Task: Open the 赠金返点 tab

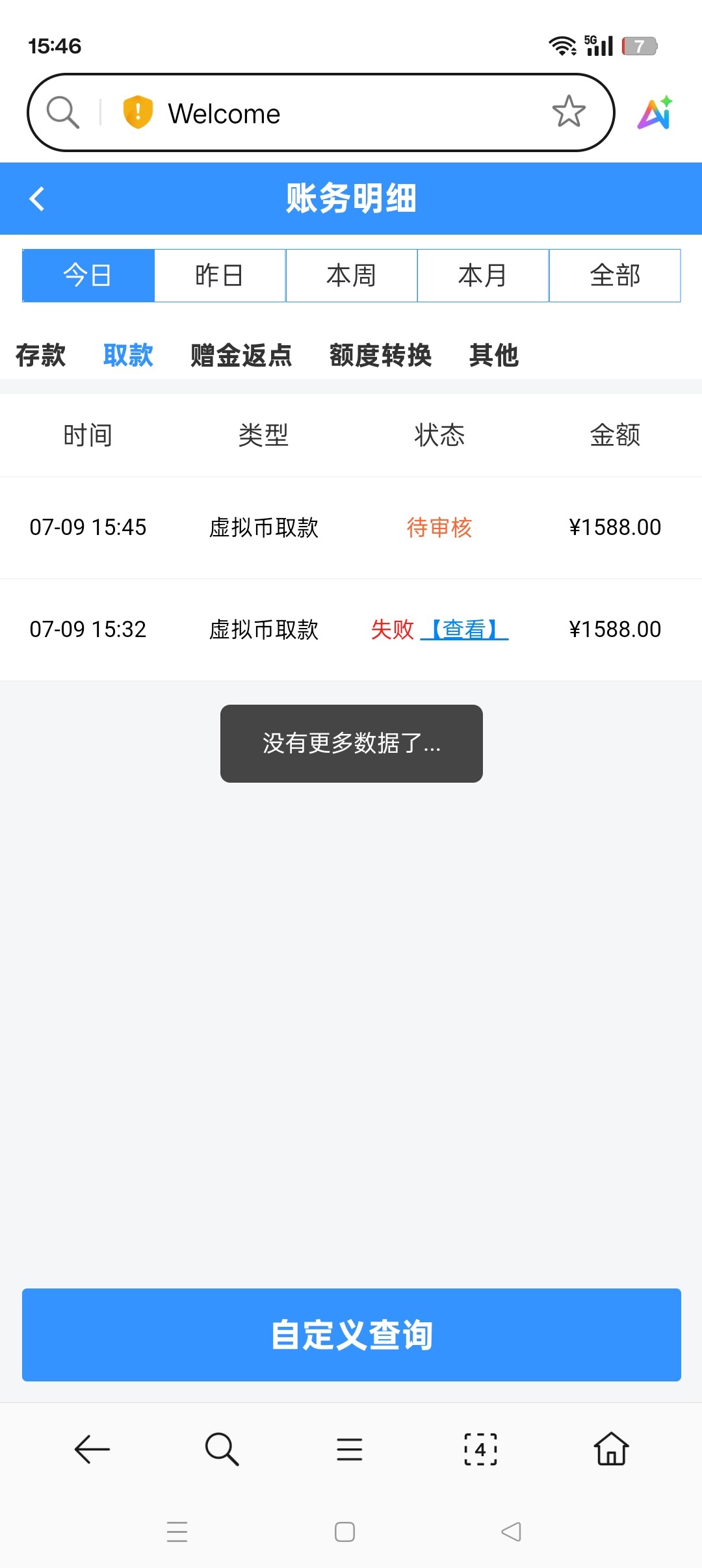Action: [x=241, y=356]
